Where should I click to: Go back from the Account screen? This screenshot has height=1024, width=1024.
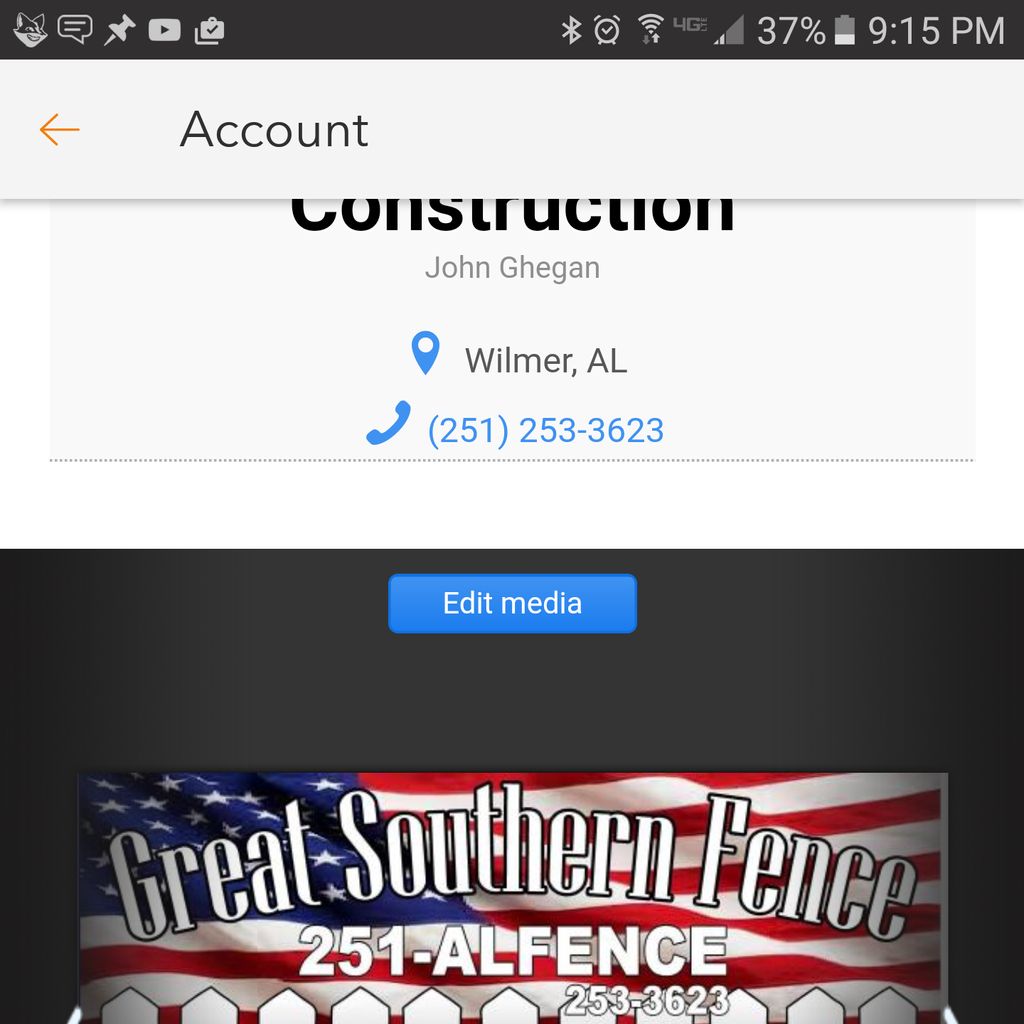59,130
